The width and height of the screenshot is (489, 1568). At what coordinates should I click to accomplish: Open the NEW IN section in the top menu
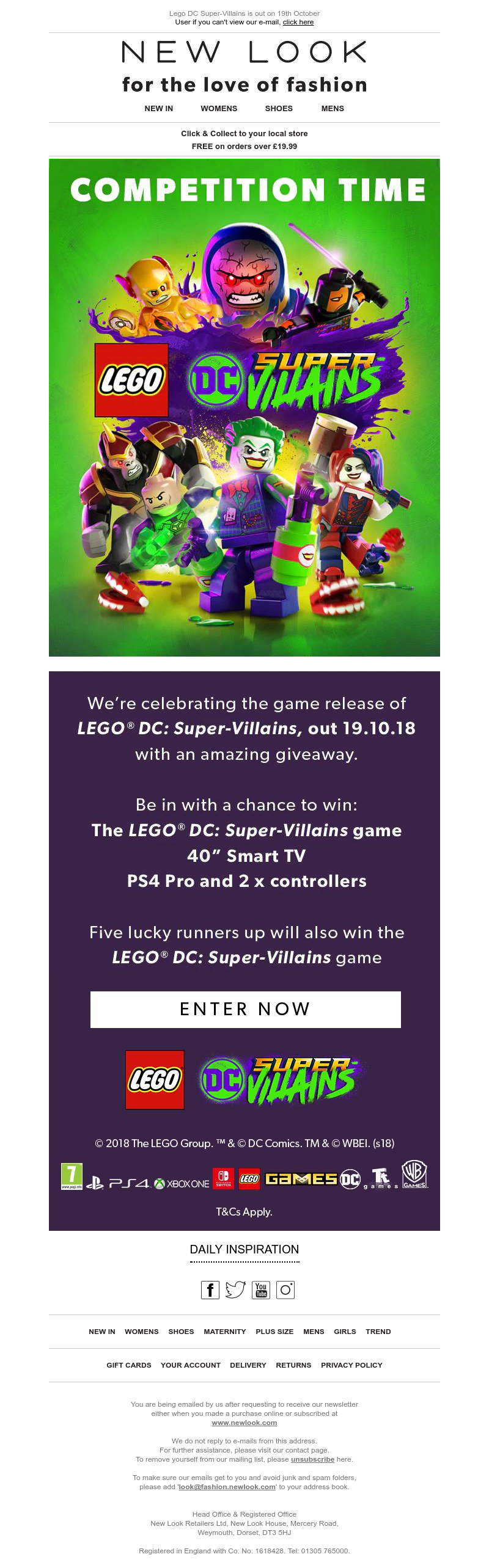(x=159, y=109)
